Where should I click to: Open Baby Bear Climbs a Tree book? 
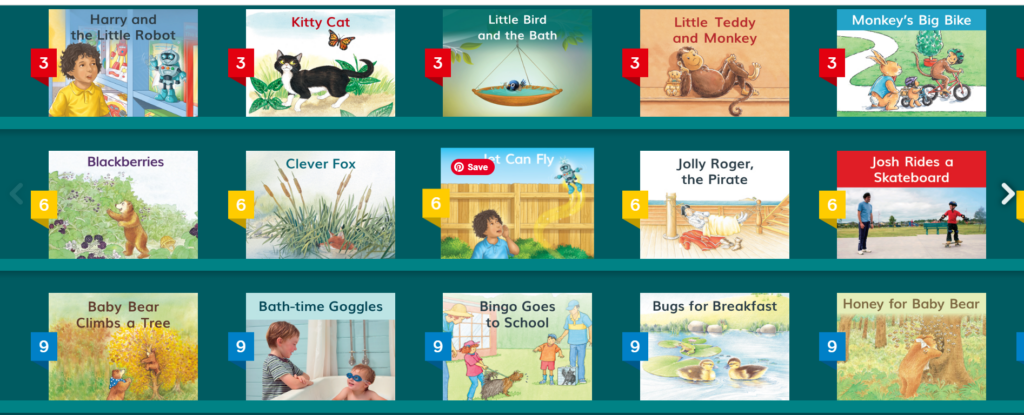click(123, 347)
